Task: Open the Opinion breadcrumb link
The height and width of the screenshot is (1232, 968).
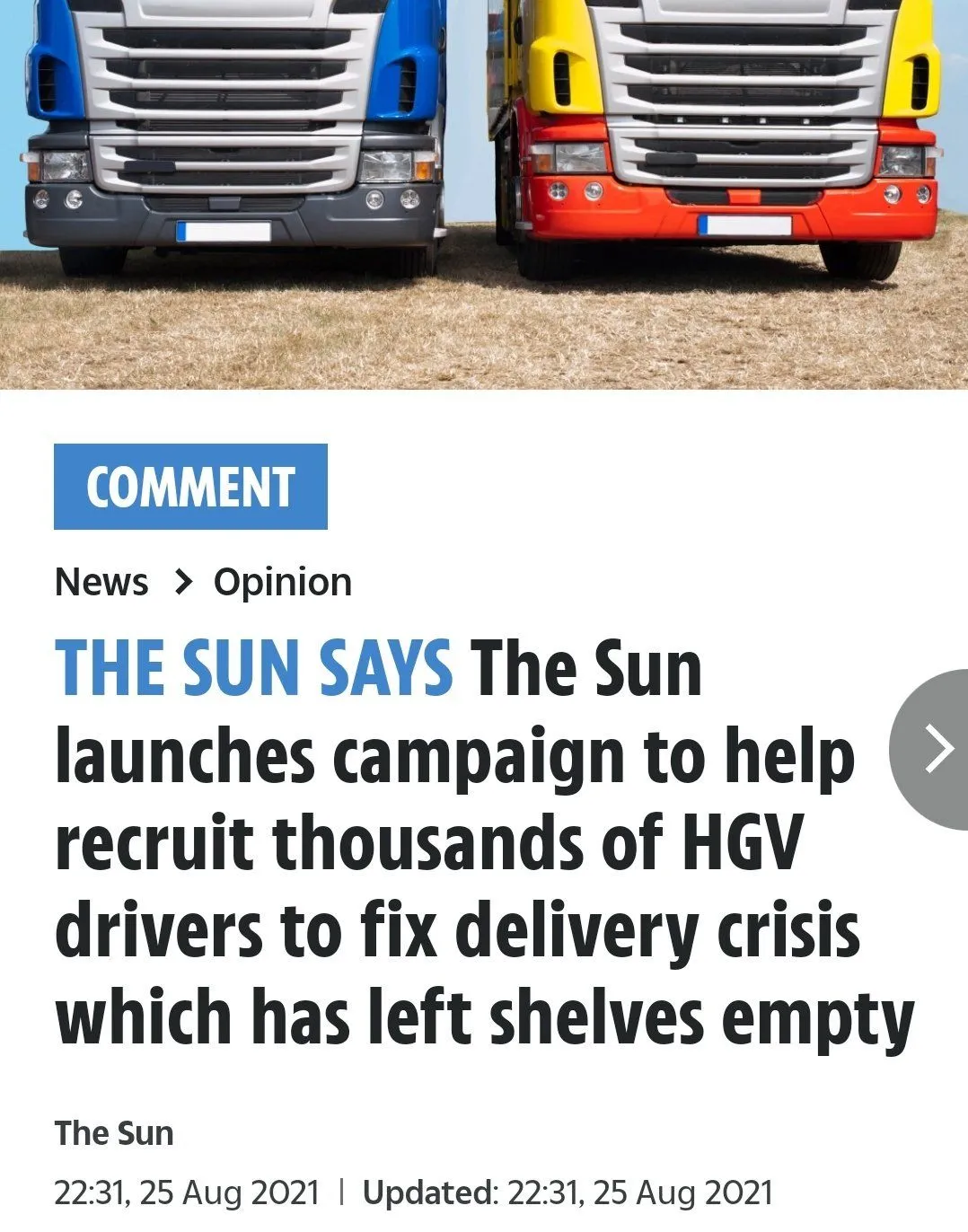Action: click(x=282, y=582)
